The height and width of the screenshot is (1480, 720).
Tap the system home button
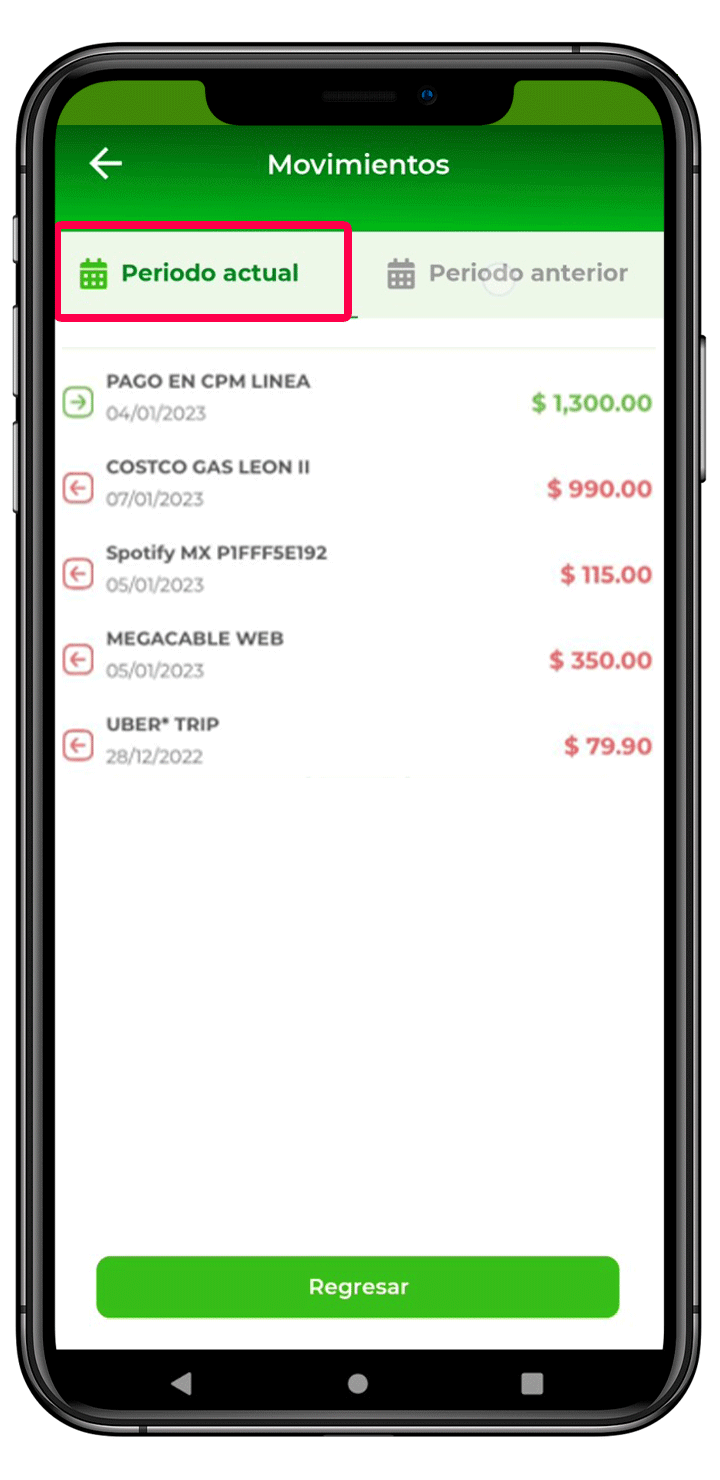[x=358, y=1383]
